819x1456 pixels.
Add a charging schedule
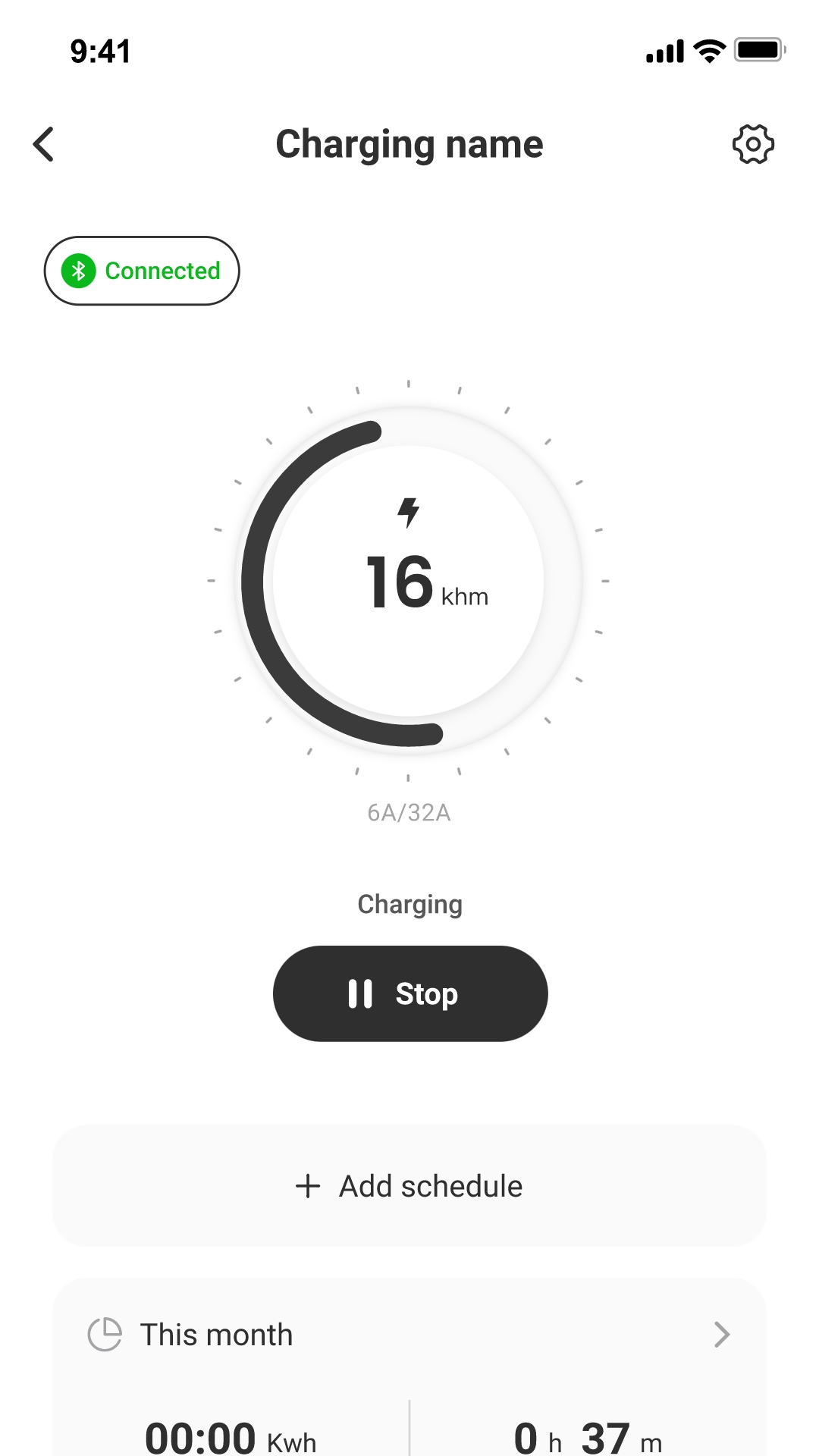click(409, 1186)
